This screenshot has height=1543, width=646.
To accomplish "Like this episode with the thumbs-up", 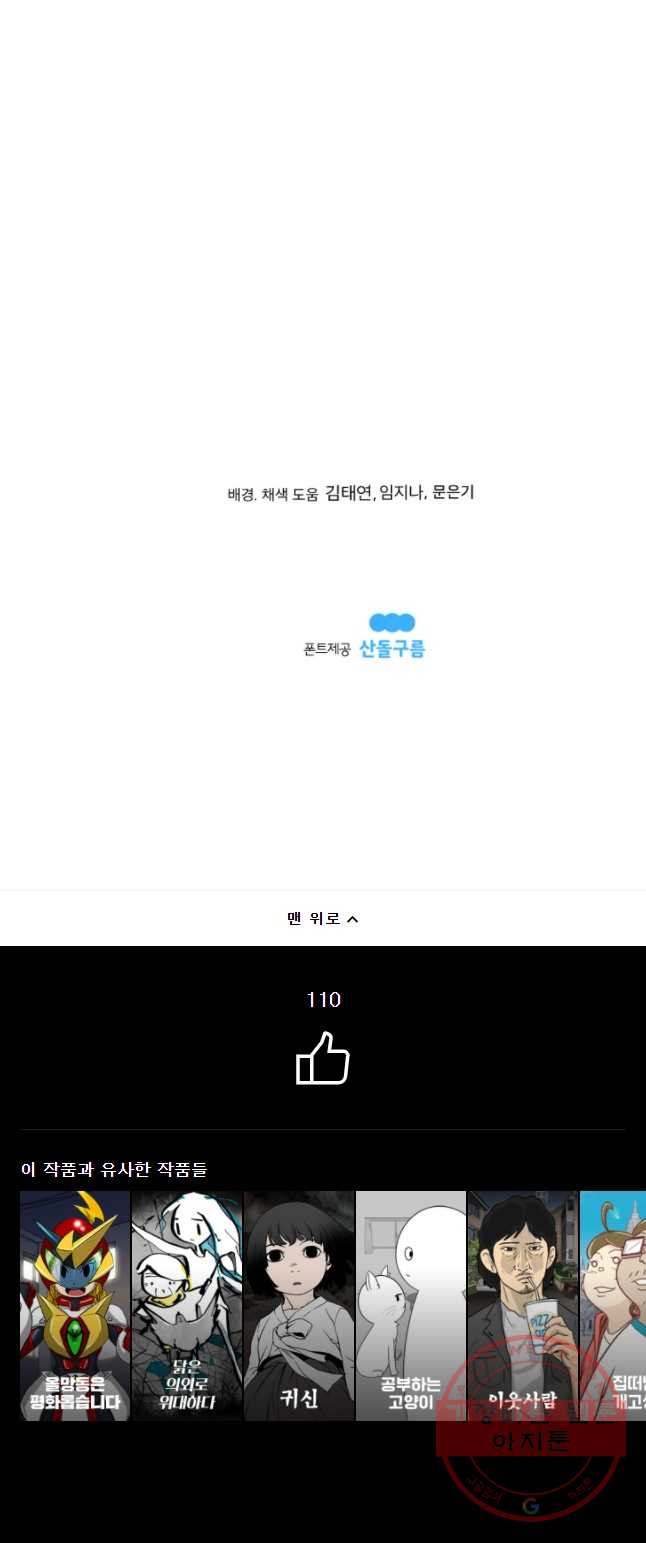I will 322,1059.
